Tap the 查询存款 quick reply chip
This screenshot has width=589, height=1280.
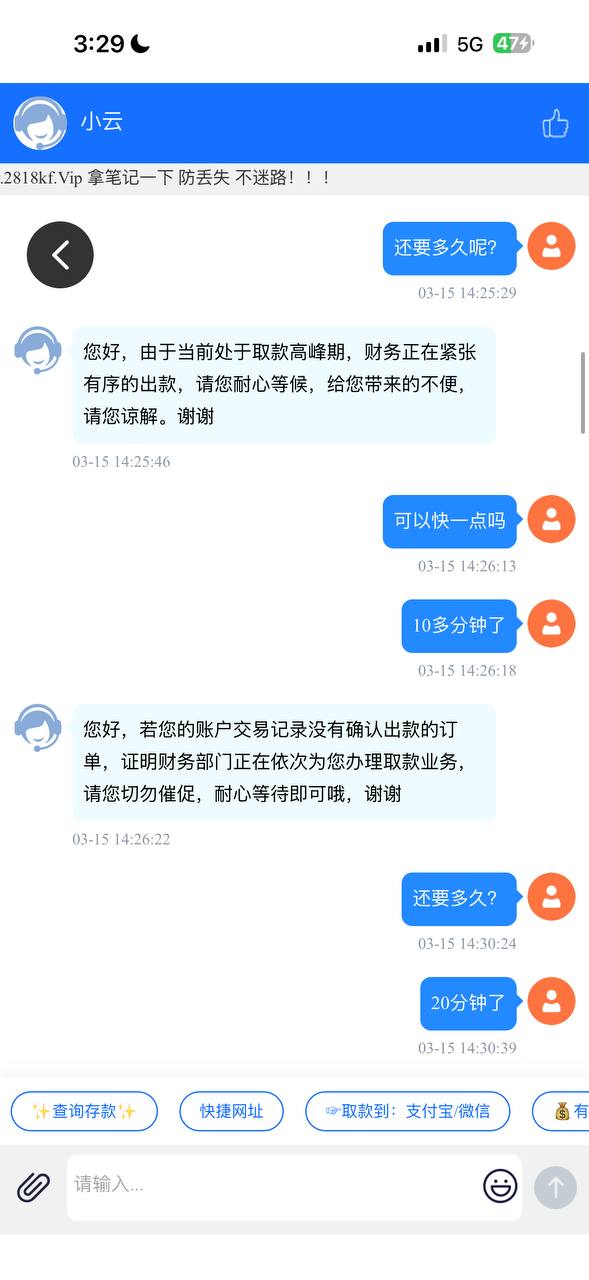click(84, 1111)
